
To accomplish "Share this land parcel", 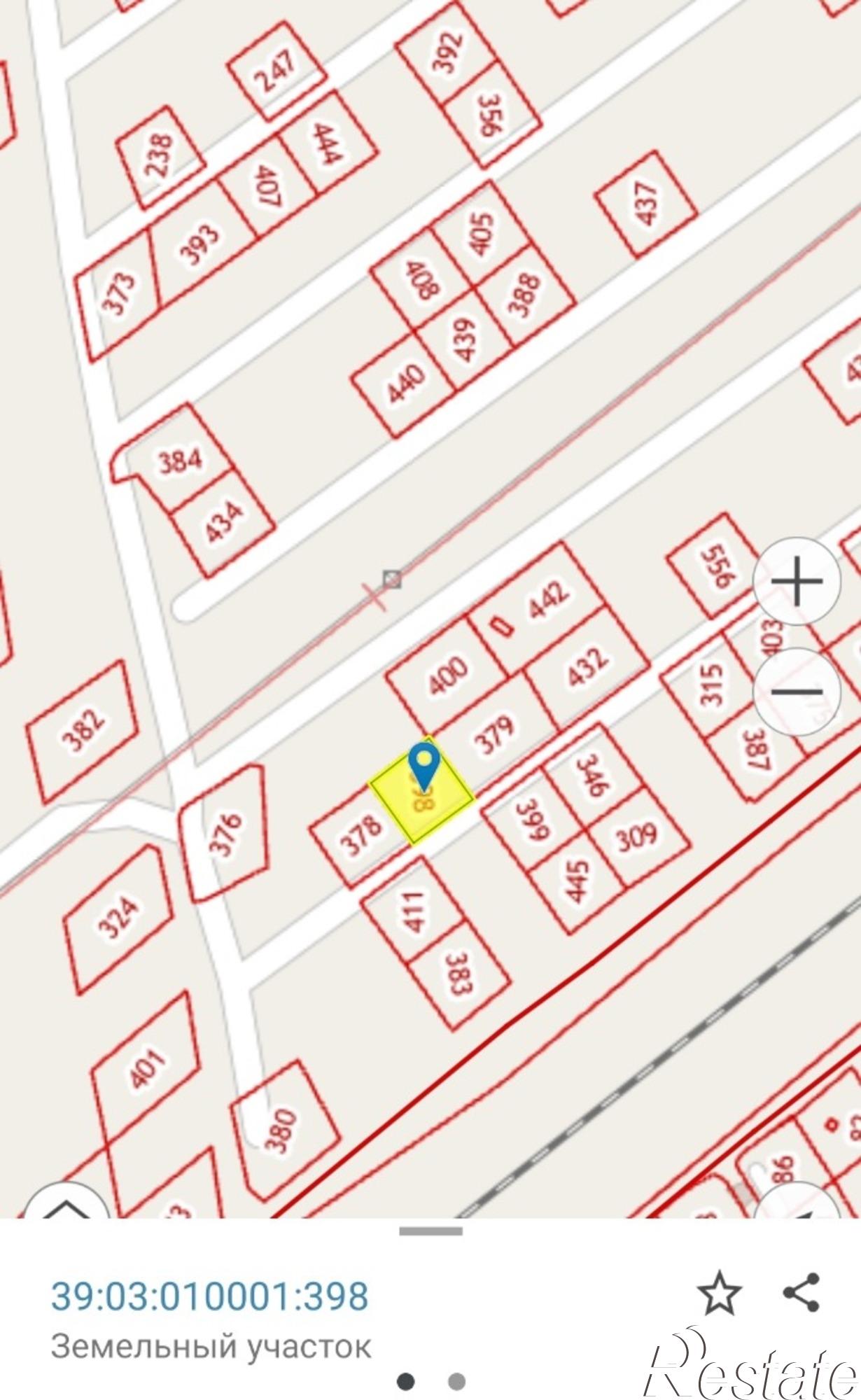I will click(802, 1292).
